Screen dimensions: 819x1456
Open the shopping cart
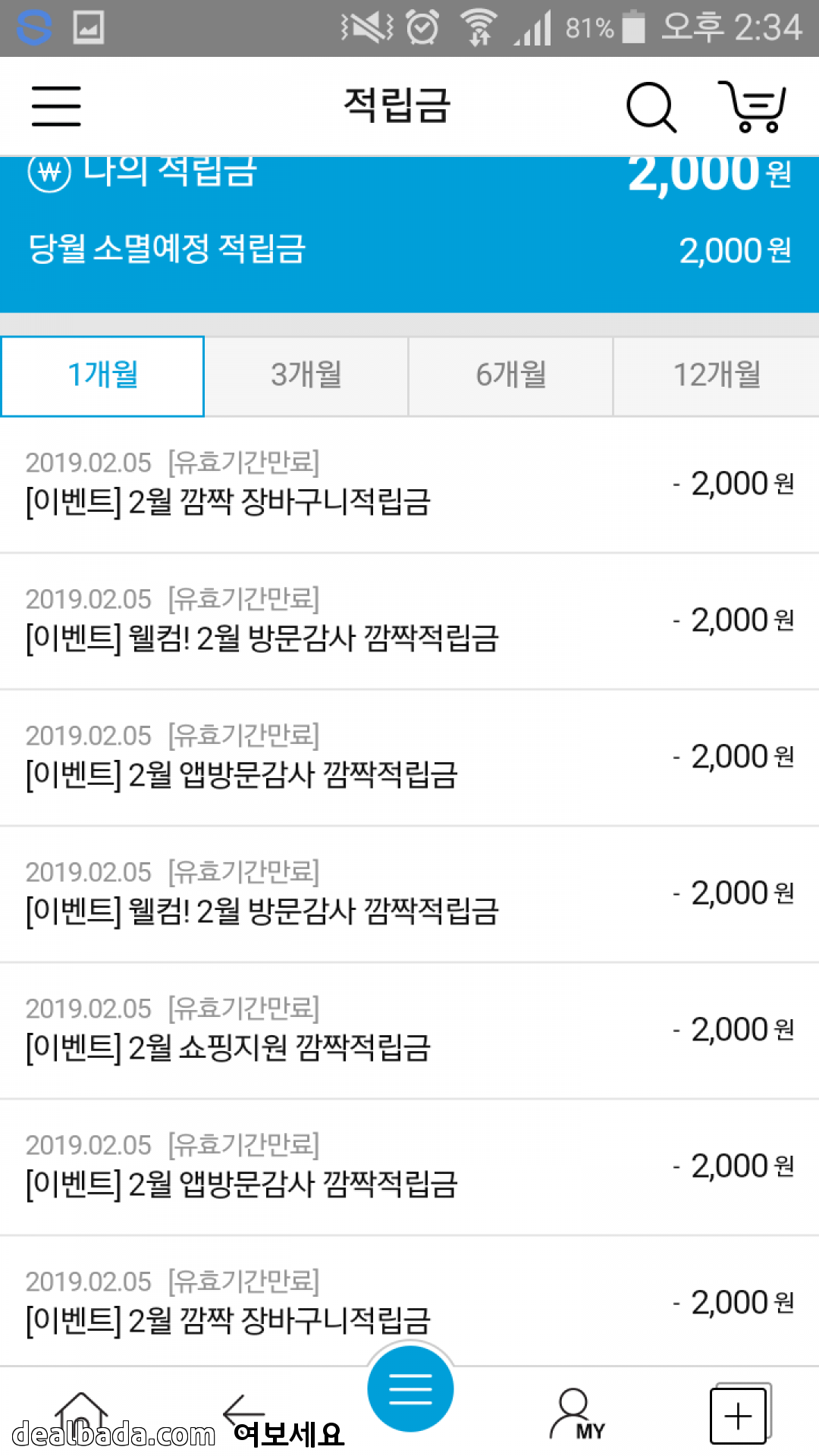pyautogui.click(x=753, y=107)
